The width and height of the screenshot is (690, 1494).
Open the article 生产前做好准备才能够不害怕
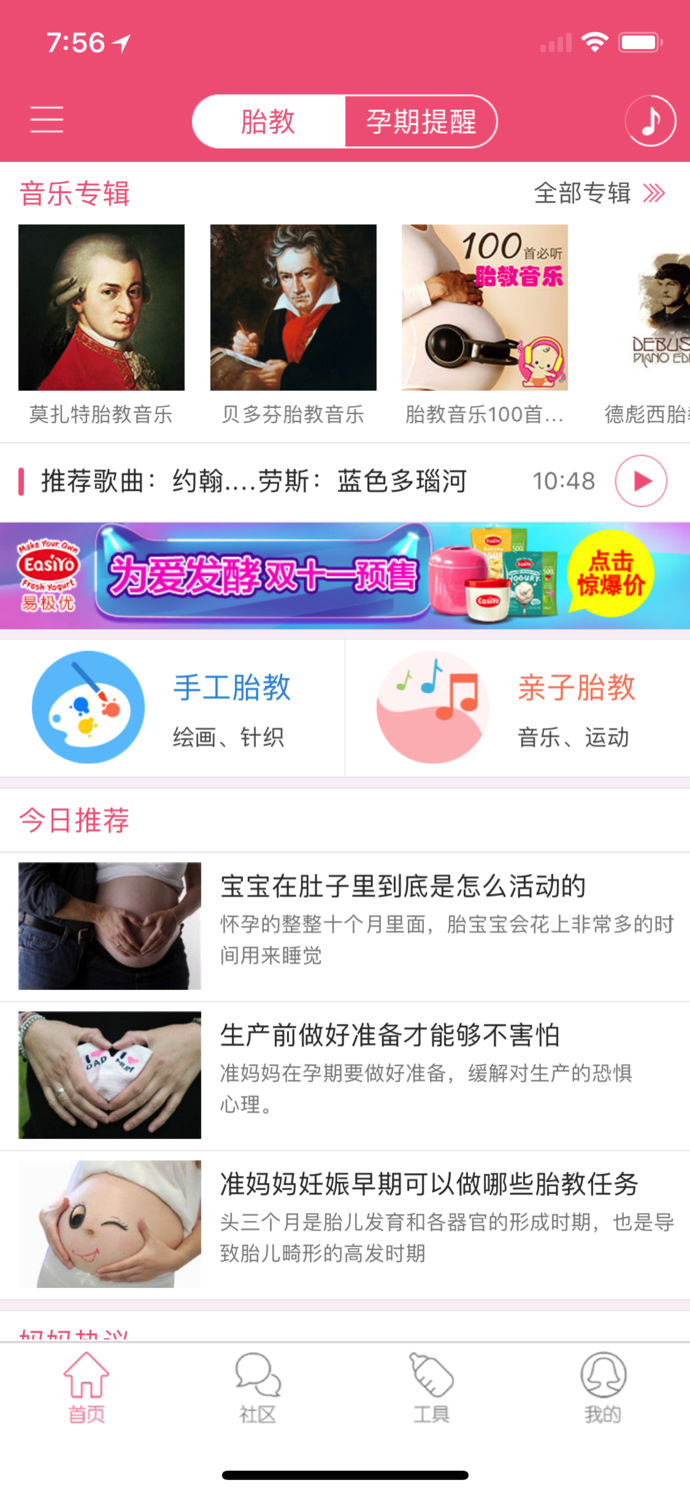(345, 1075)
